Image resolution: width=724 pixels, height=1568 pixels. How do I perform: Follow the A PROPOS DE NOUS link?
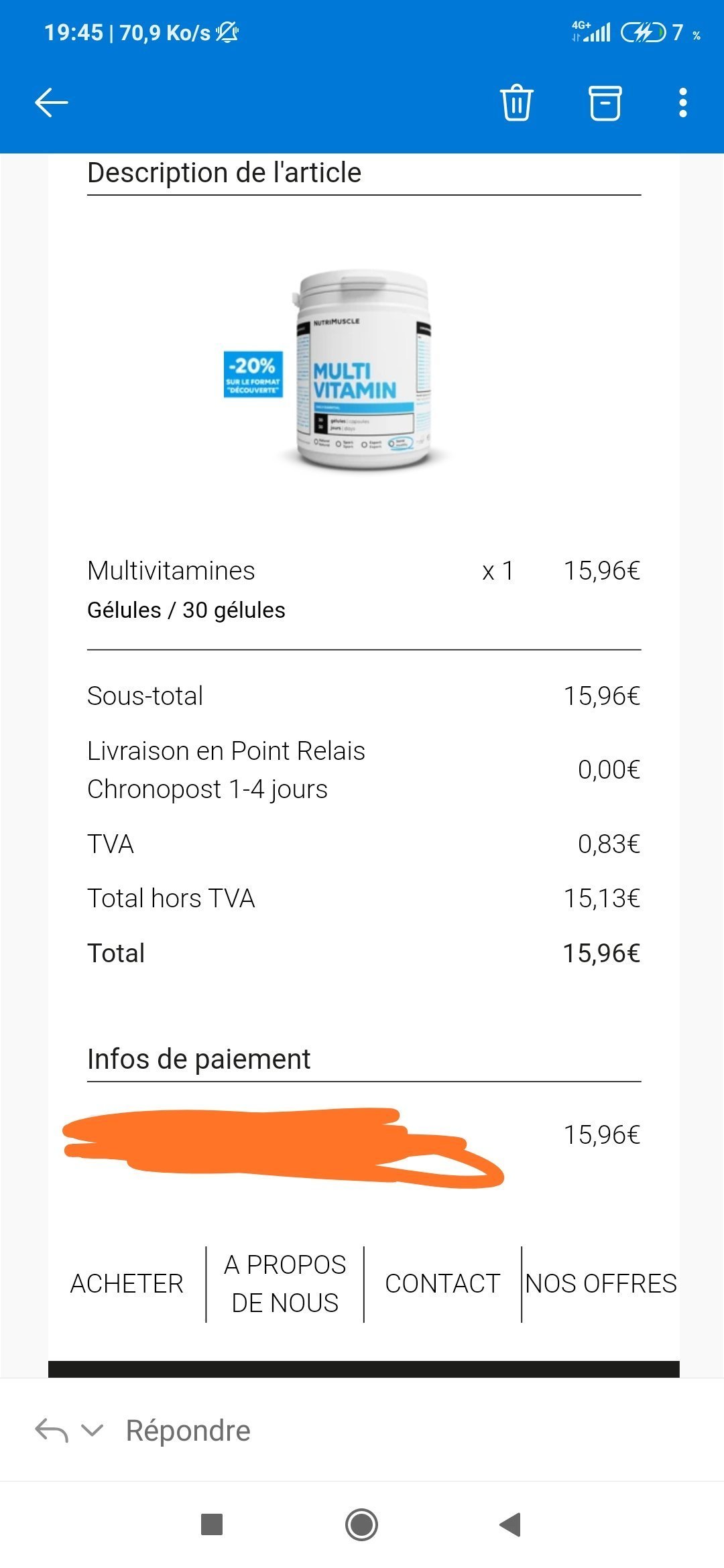(x=285, y=1283)
